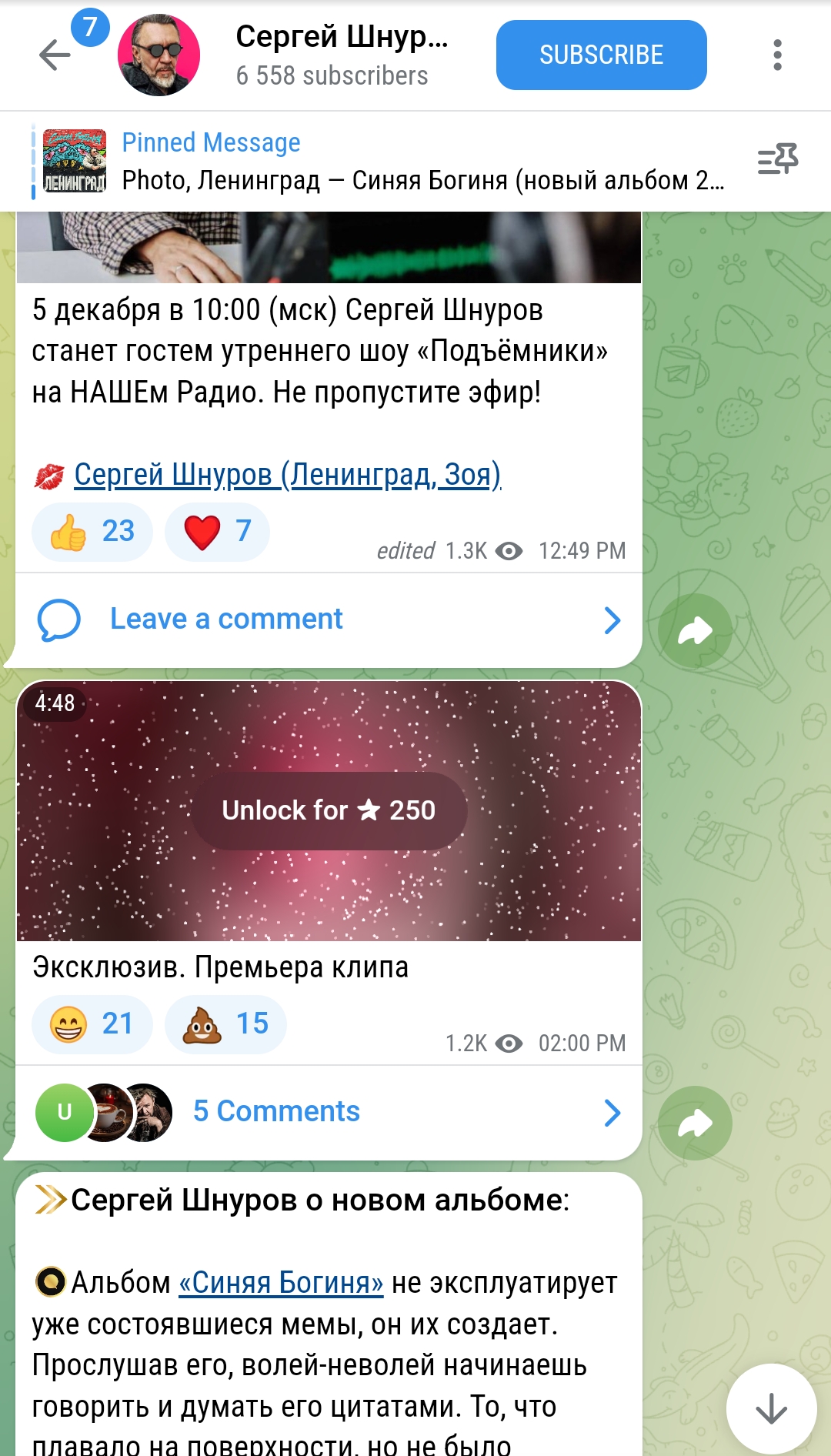
Task: React with the grinning emoji on clip post
Action: tap(92, 1024)
